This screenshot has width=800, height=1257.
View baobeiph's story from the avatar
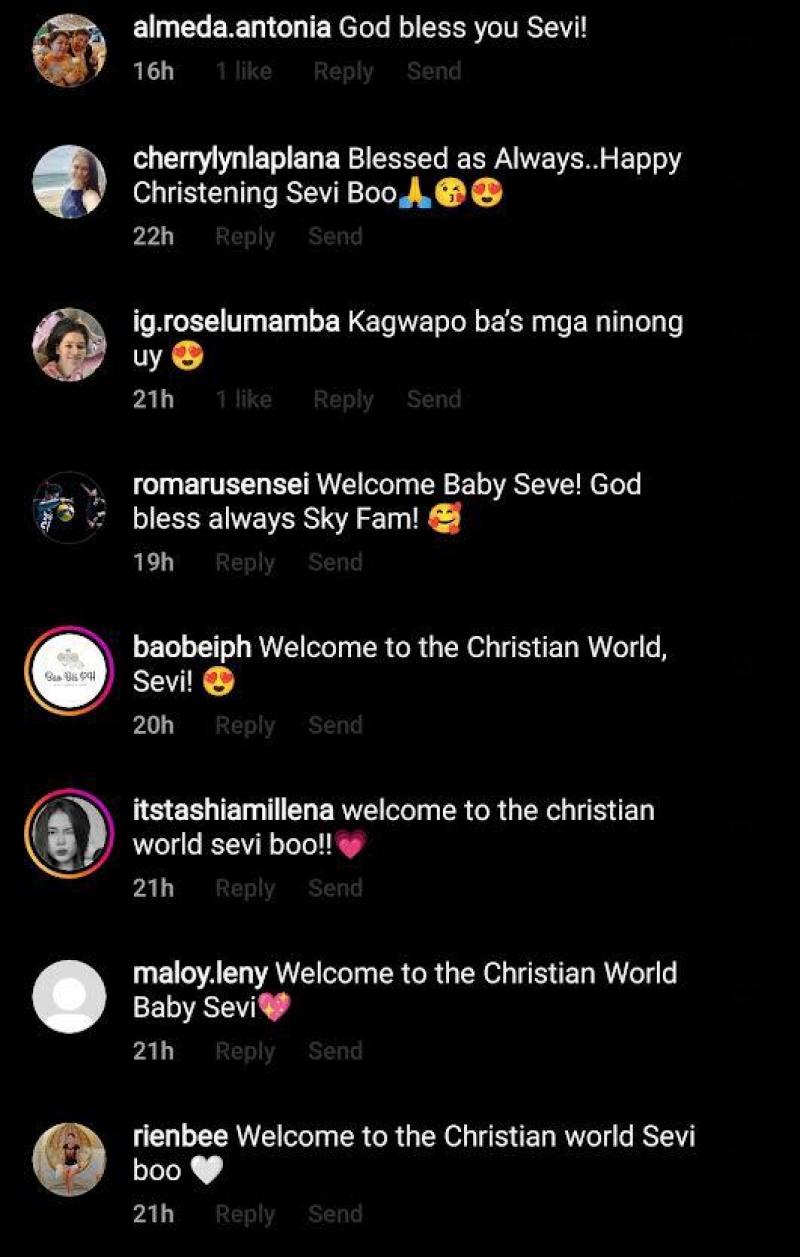pyautogui.click(x=69, y=670)
